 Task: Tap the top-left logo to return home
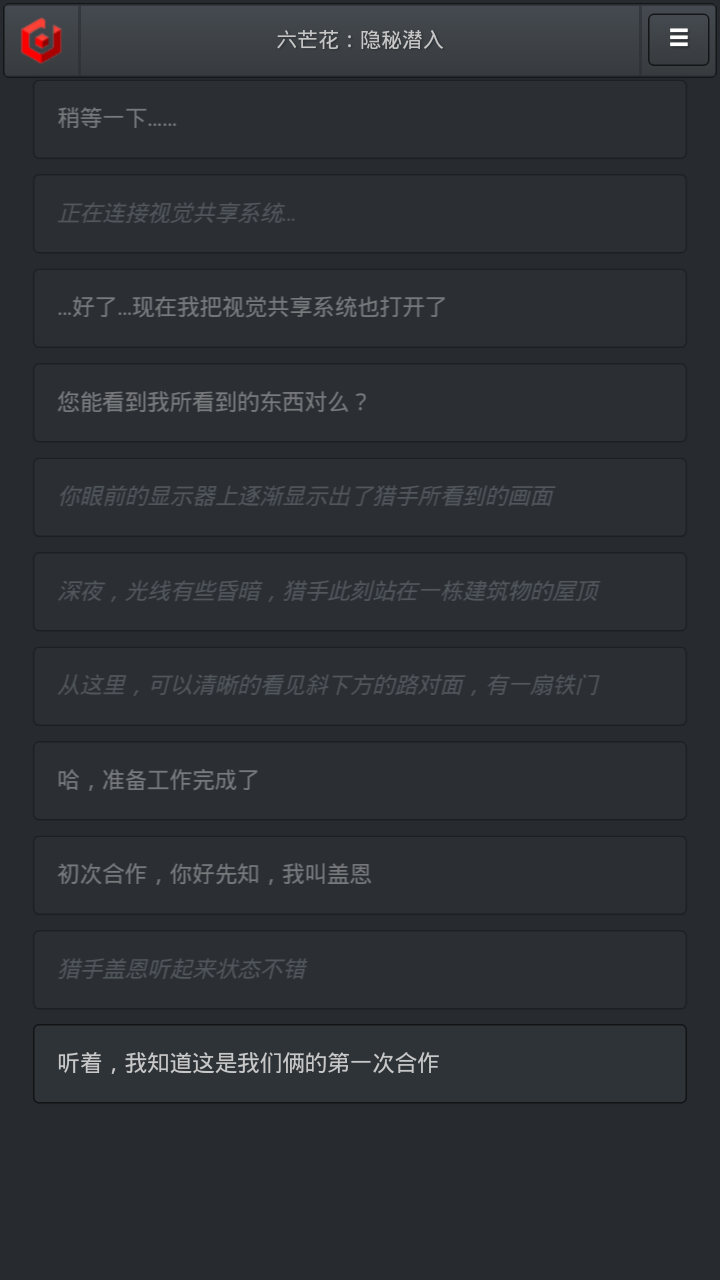pos(40,40)
